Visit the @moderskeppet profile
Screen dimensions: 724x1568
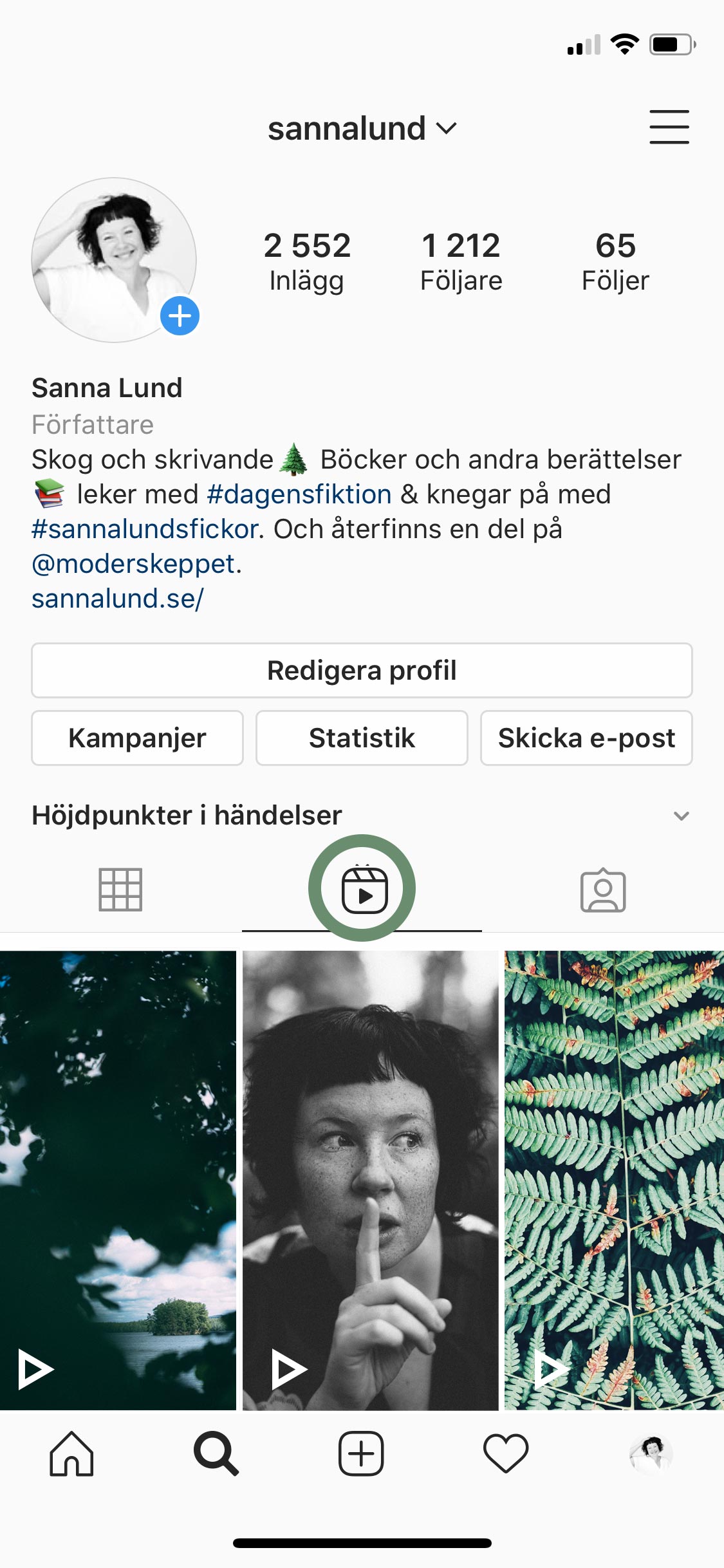pos(133,564)
